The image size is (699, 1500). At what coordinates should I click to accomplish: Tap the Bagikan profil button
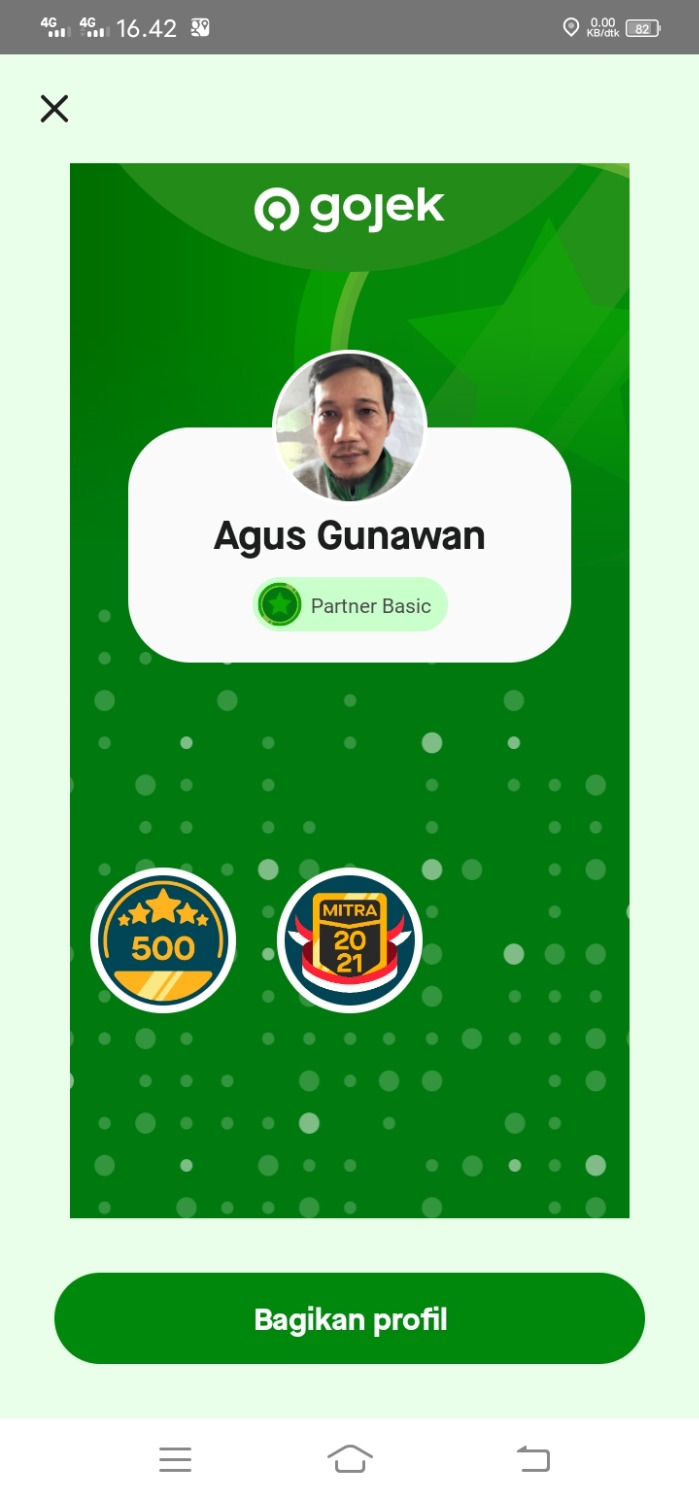click(x=349, y=1319)
